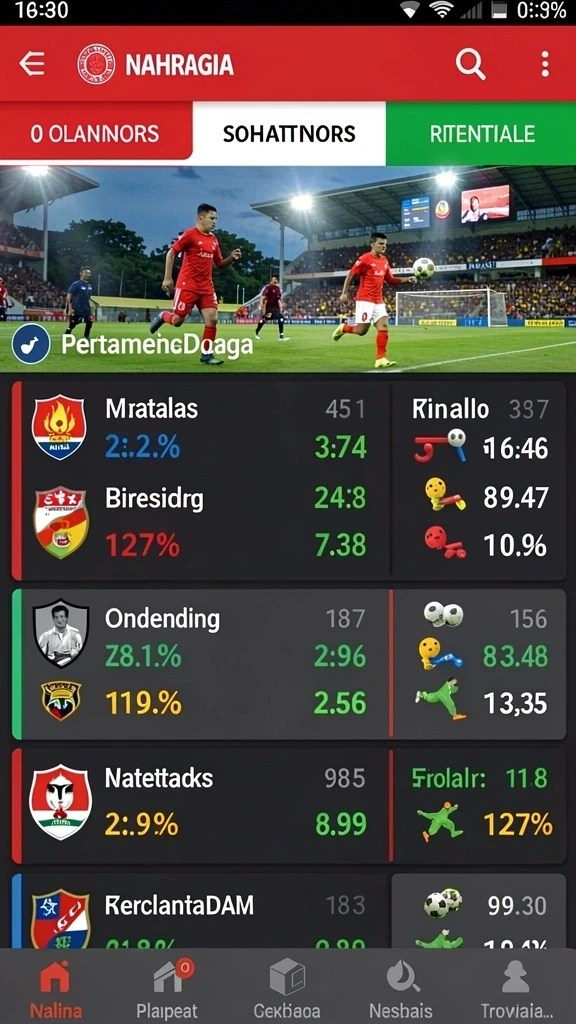The height and width of the screenshot is (1024, 576).
Task: View the Rinallo stats panel
Action: tap(479, 481)
